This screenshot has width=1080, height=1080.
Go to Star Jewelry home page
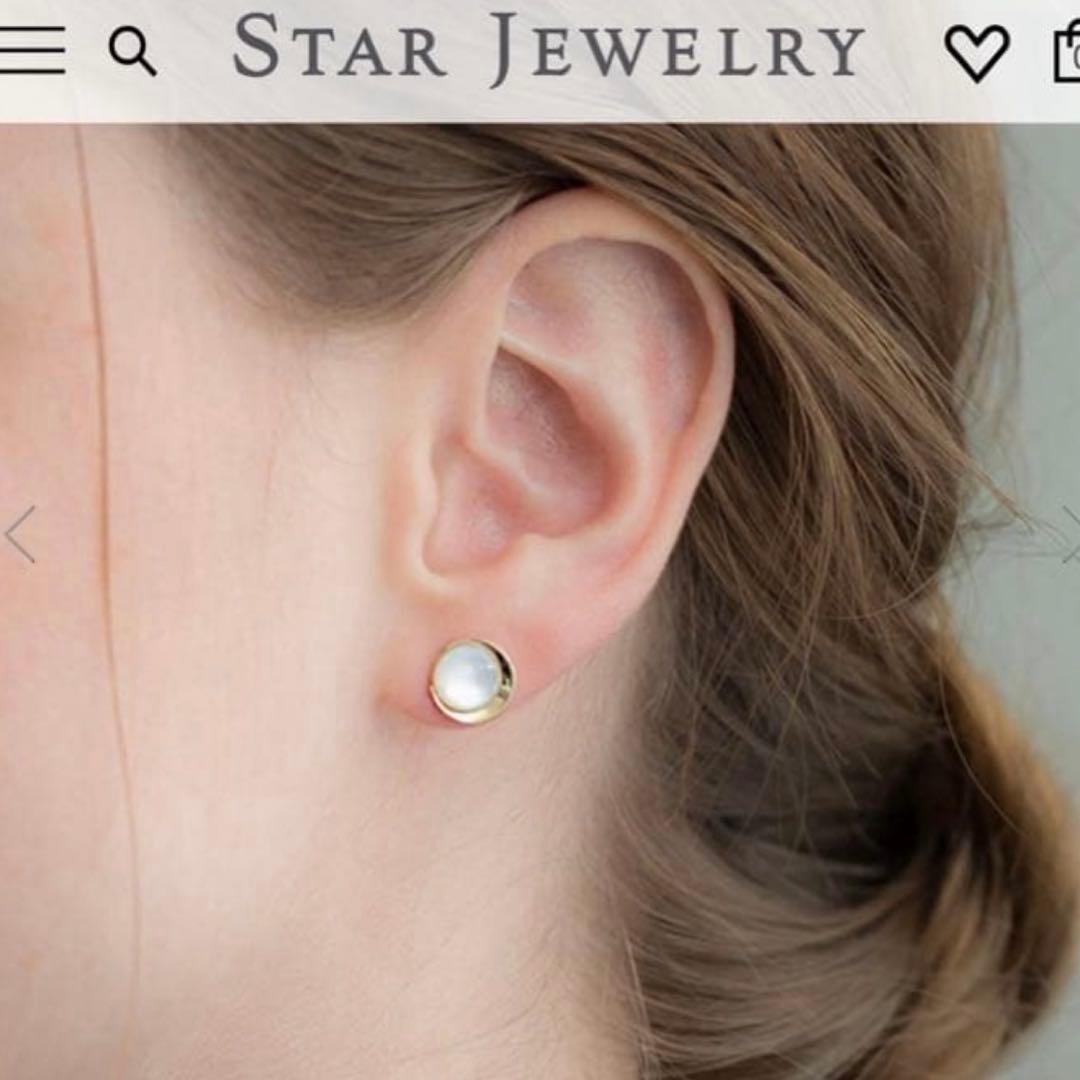(548, 48)
